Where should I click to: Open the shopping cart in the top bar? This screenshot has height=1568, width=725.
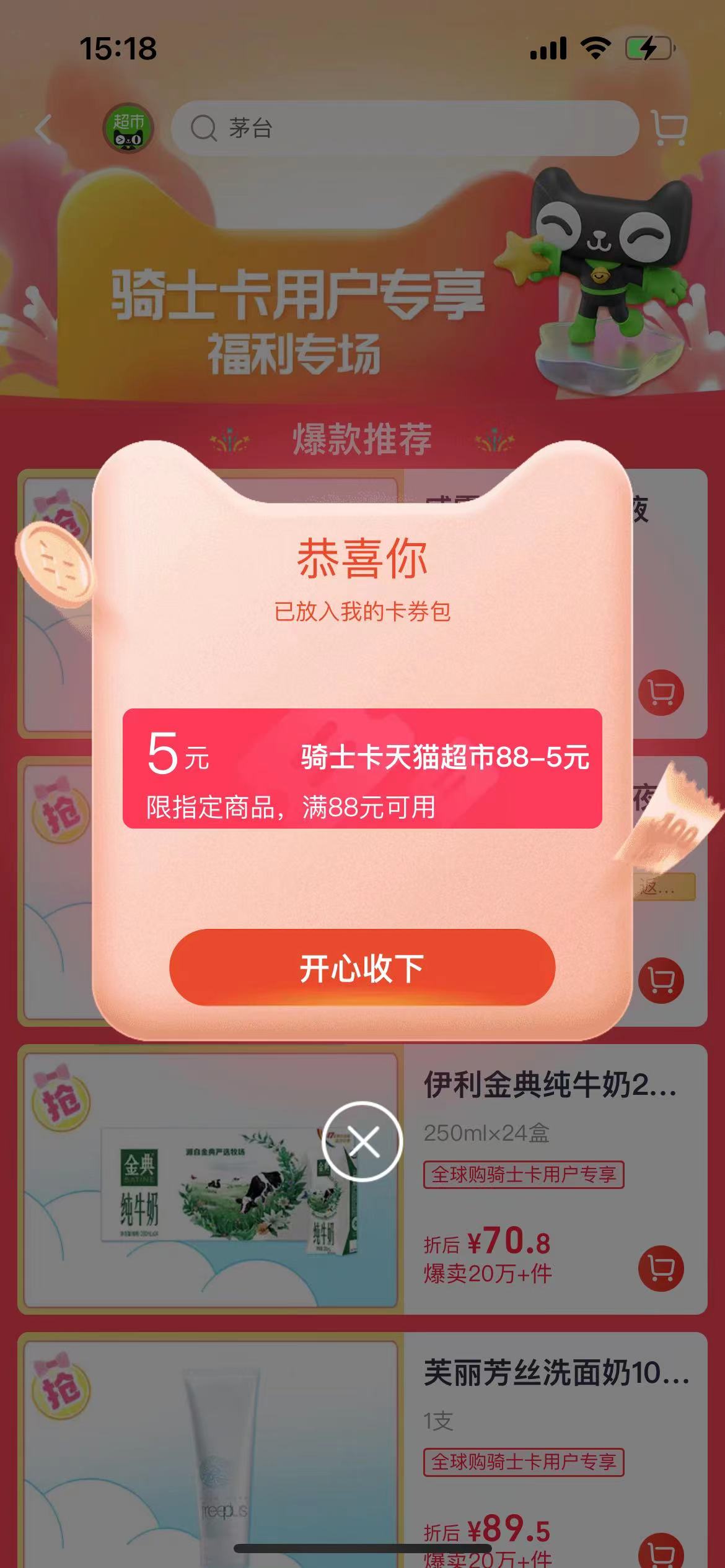tap(669, 128)
